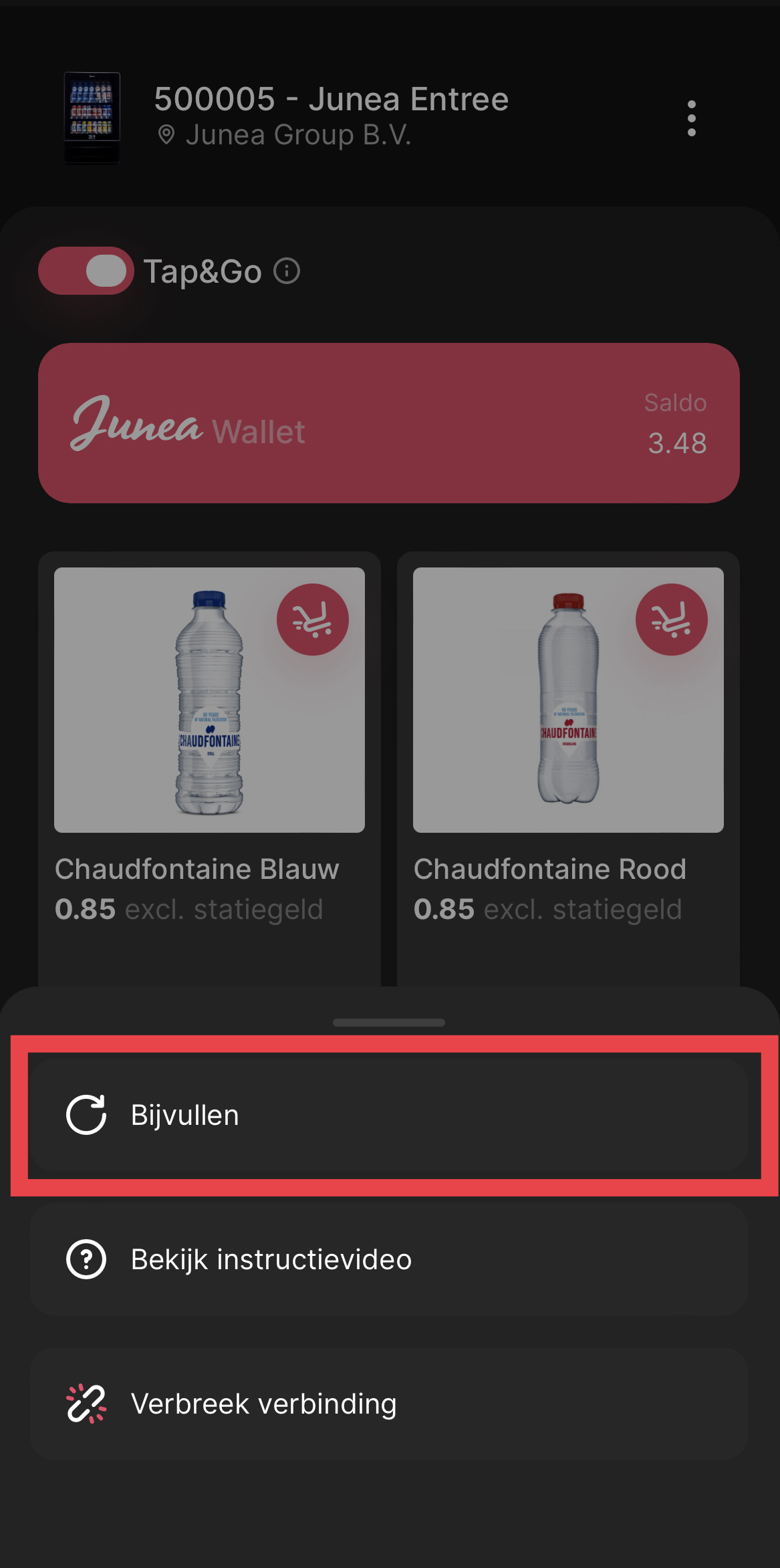Open the Junea Wallet card
Viewport: 780px width, 1568px height.
[x=388, y=423]
